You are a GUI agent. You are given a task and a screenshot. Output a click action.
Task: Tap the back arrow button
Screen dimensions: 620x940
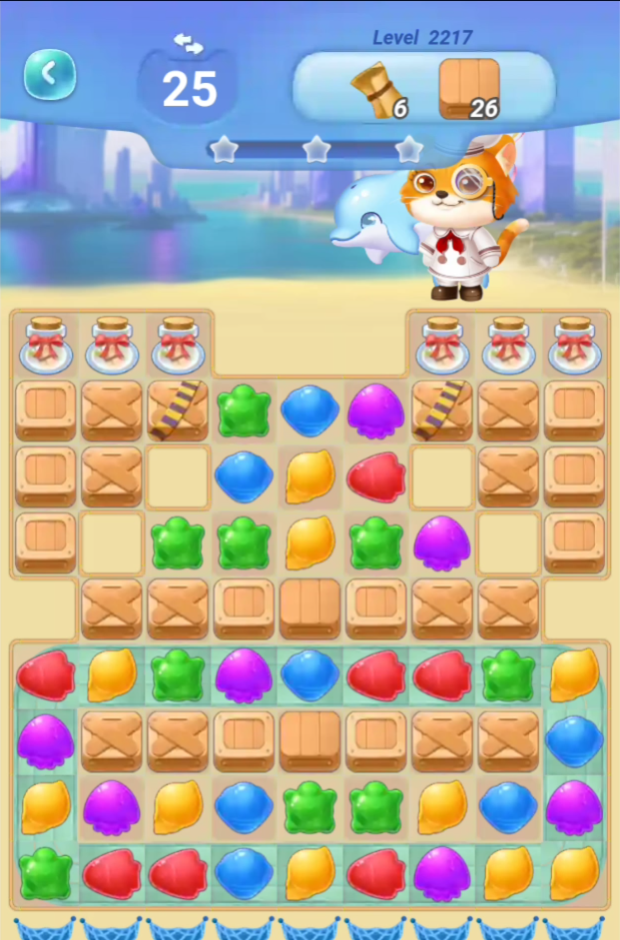pos(49,74)
